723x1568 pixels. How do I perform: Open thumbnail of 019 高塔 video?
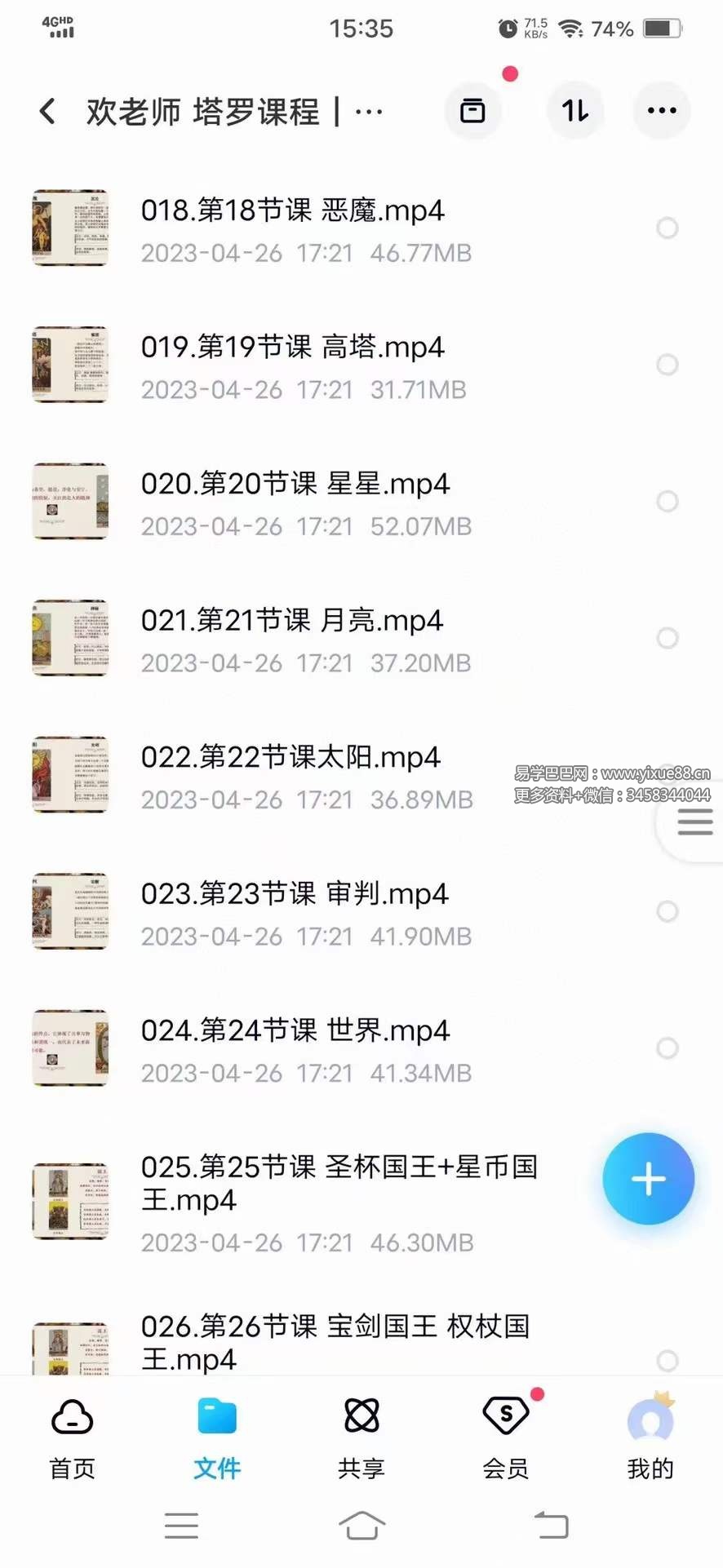click(70, 365)
